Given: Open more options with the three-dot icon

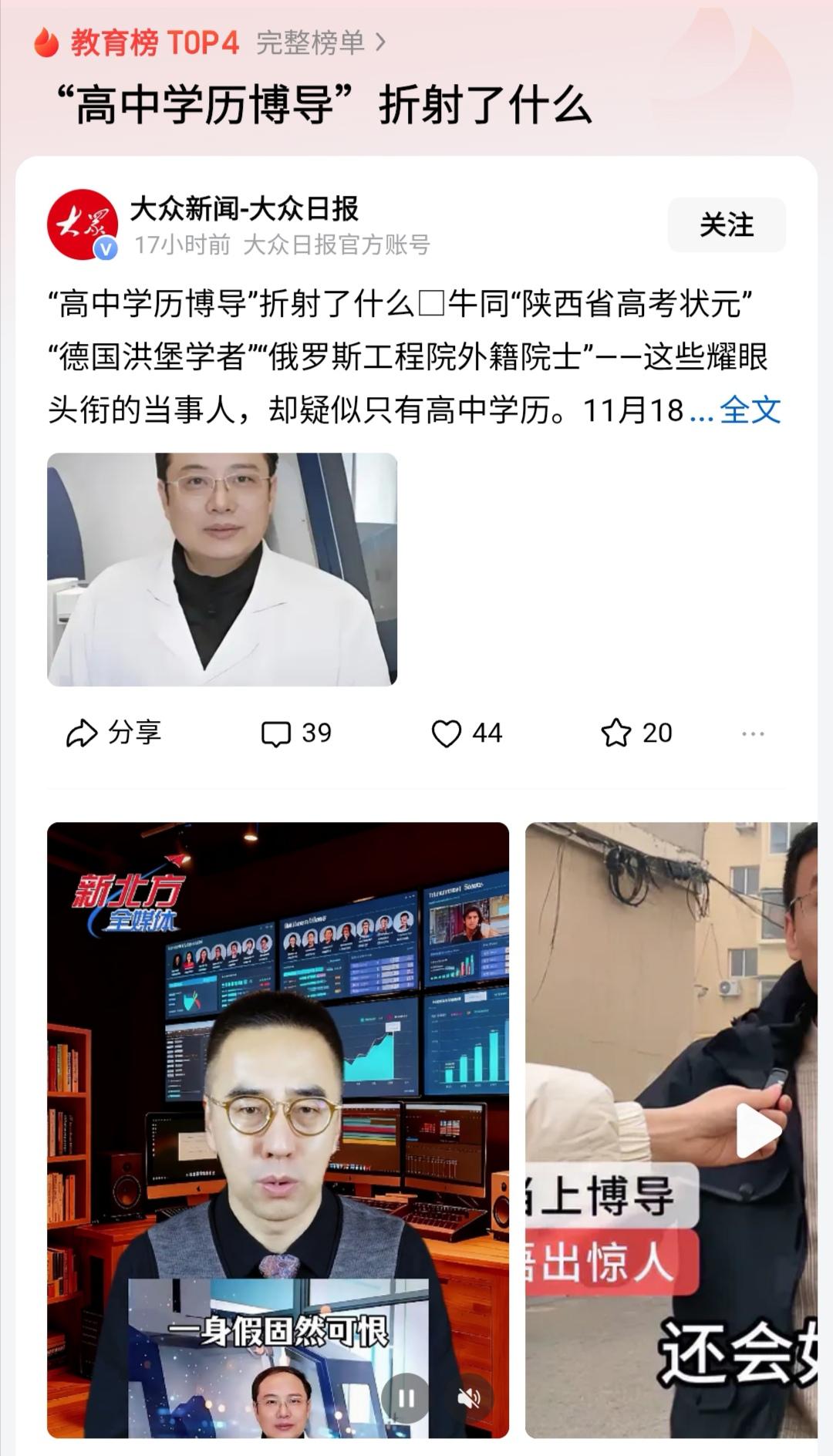Looking at the screenshot, I should click(752, 733).
